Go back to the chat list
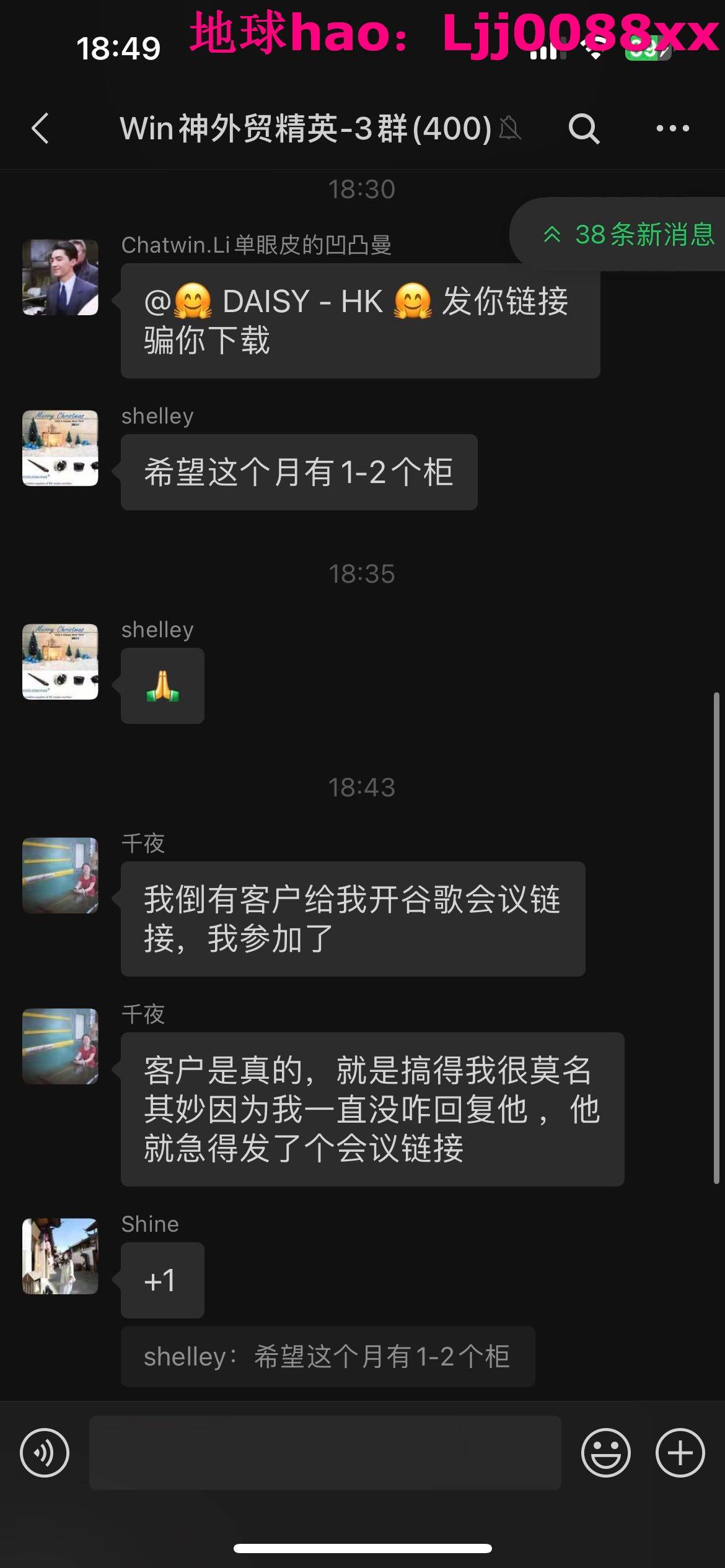Screen dimensions: 725x1568 point(41,129)
